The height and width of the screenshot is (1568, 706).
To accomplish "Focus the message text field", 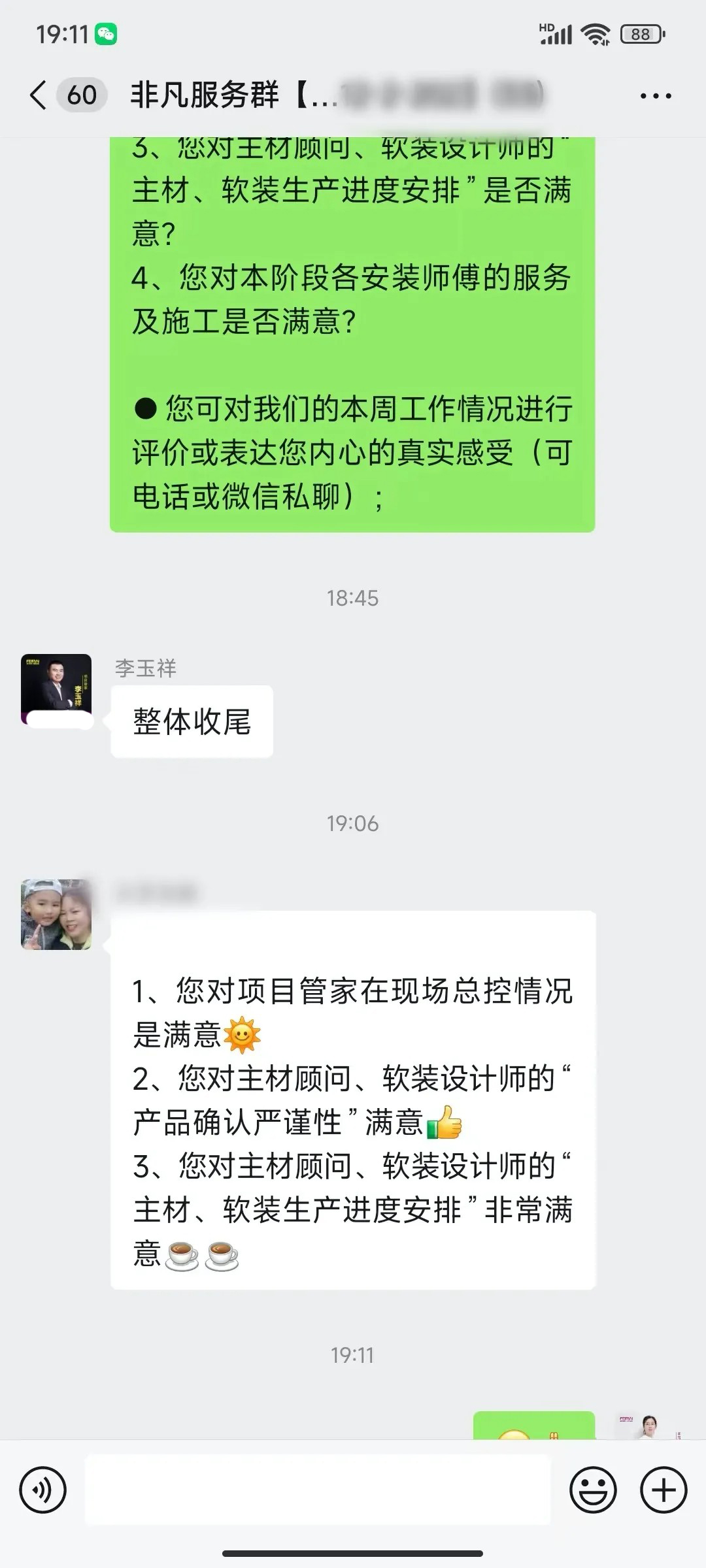I will (x=318, y=1490).
